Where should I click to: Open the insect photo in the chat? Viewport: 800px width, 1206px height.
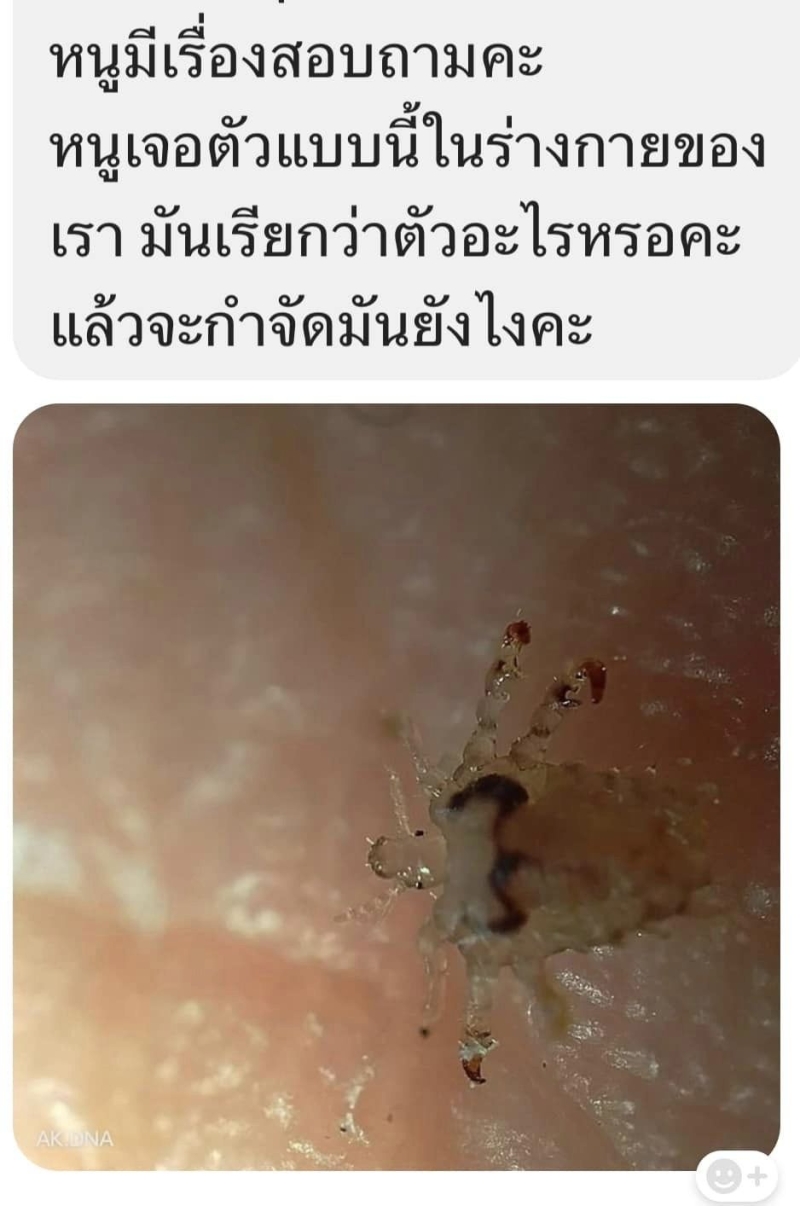396,785
